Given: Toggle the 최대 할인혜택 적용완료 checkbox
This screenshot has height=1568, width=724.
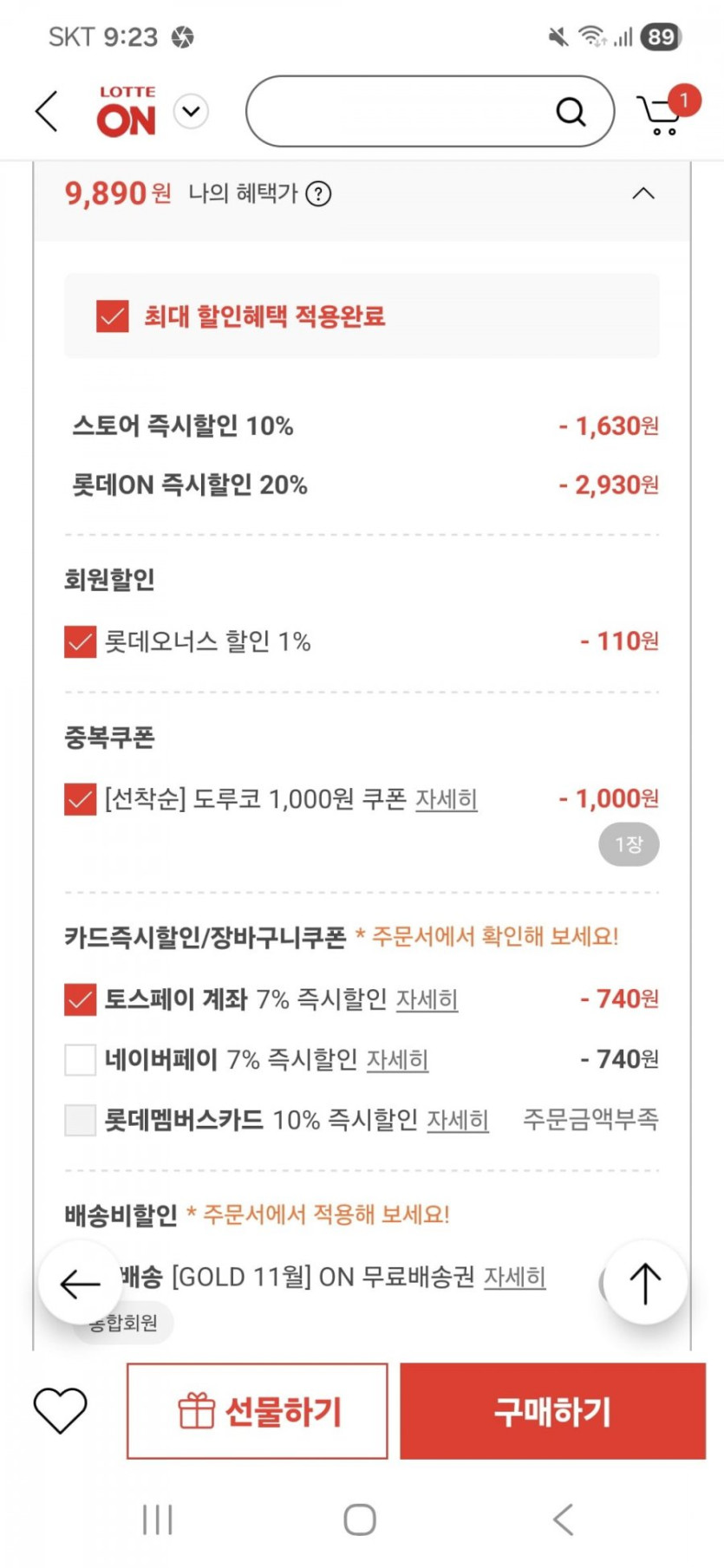Looking at the screenshot, I should (113, 316).
